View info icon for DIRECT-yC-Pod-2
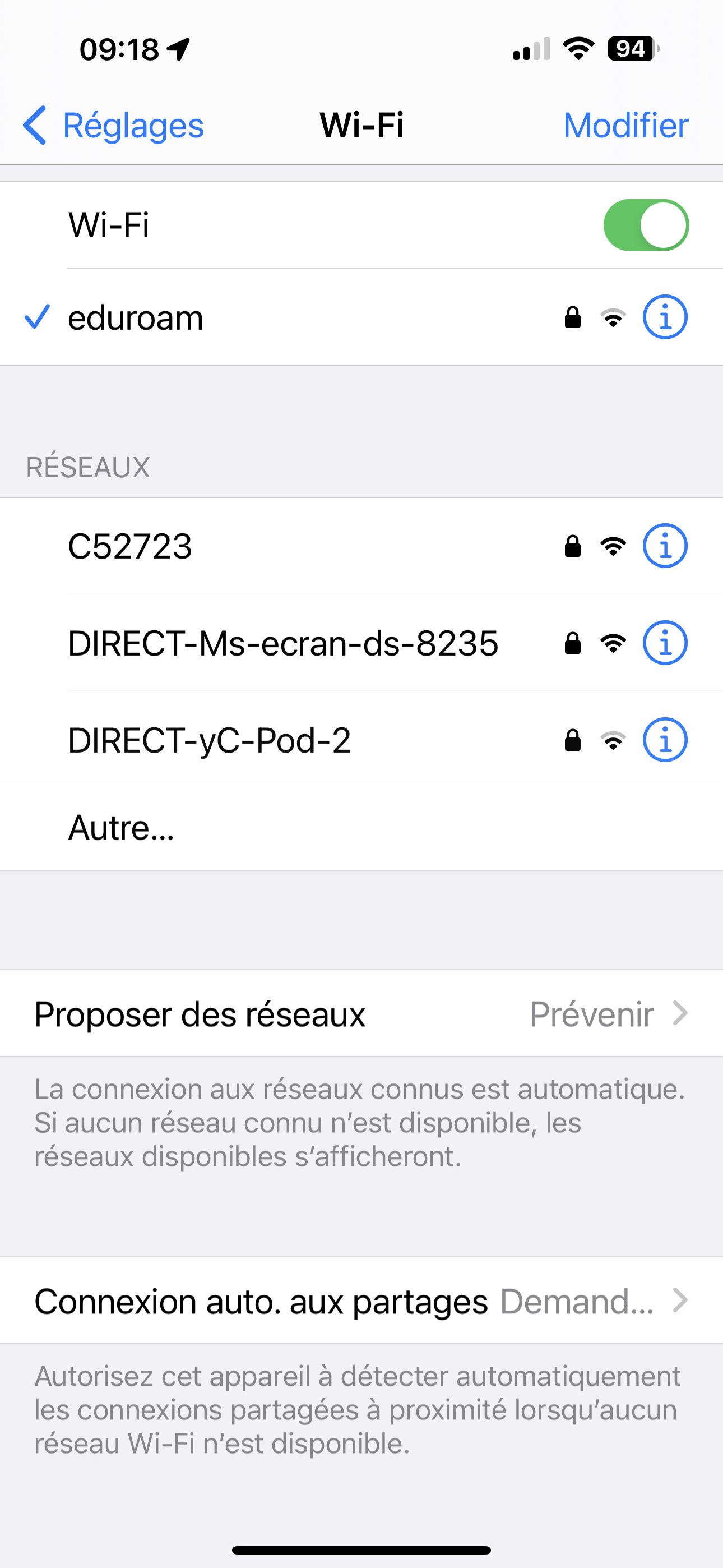The height and width of the screenshot is (1568, 723). click(x=665, y=740)
